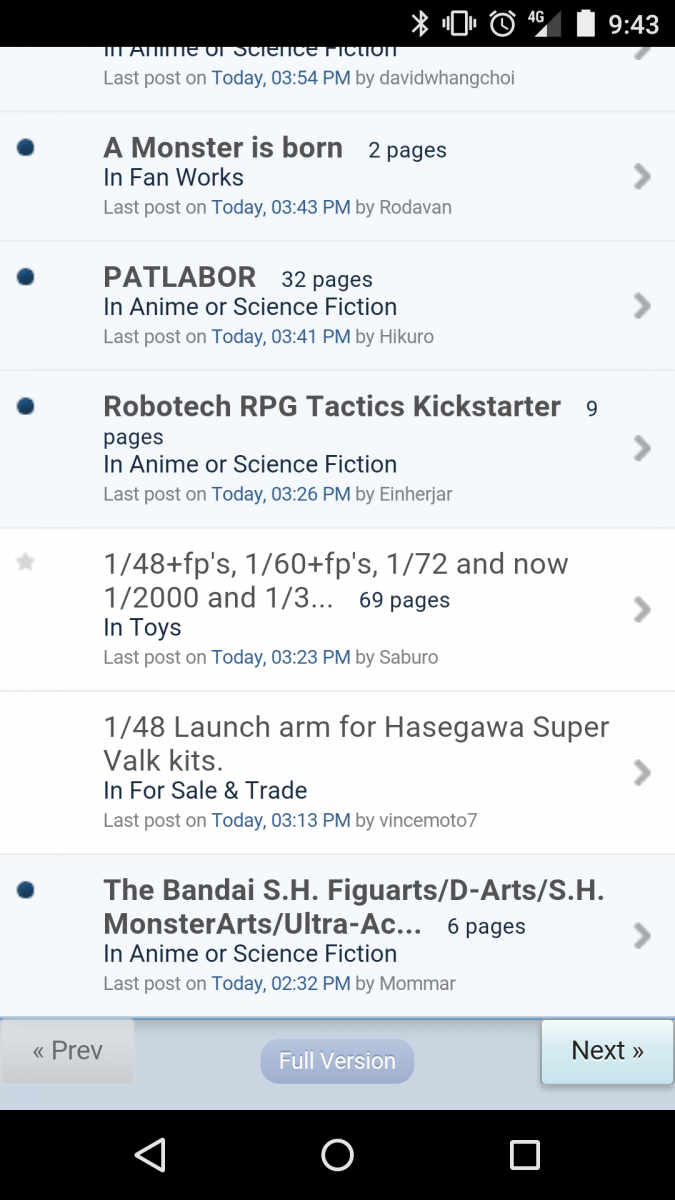The image size is (675, 1200).
Task: Open the 1/48 Launch arm for Hasegawa thread
Action: (x=356, y=743)
